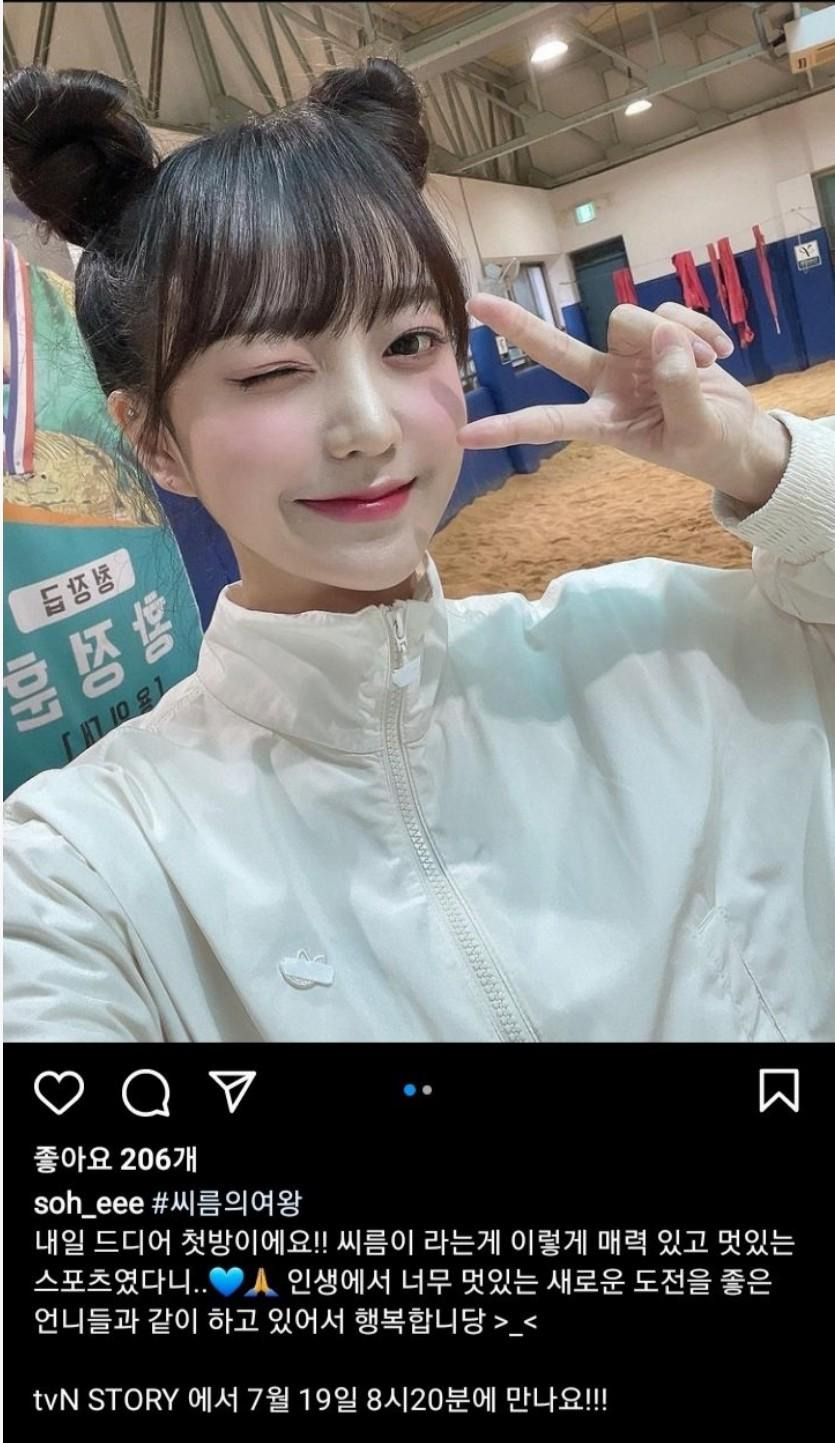Save the post with the bookmark icon
This screenshot has width=835, height=1443.
(779, 1091)
